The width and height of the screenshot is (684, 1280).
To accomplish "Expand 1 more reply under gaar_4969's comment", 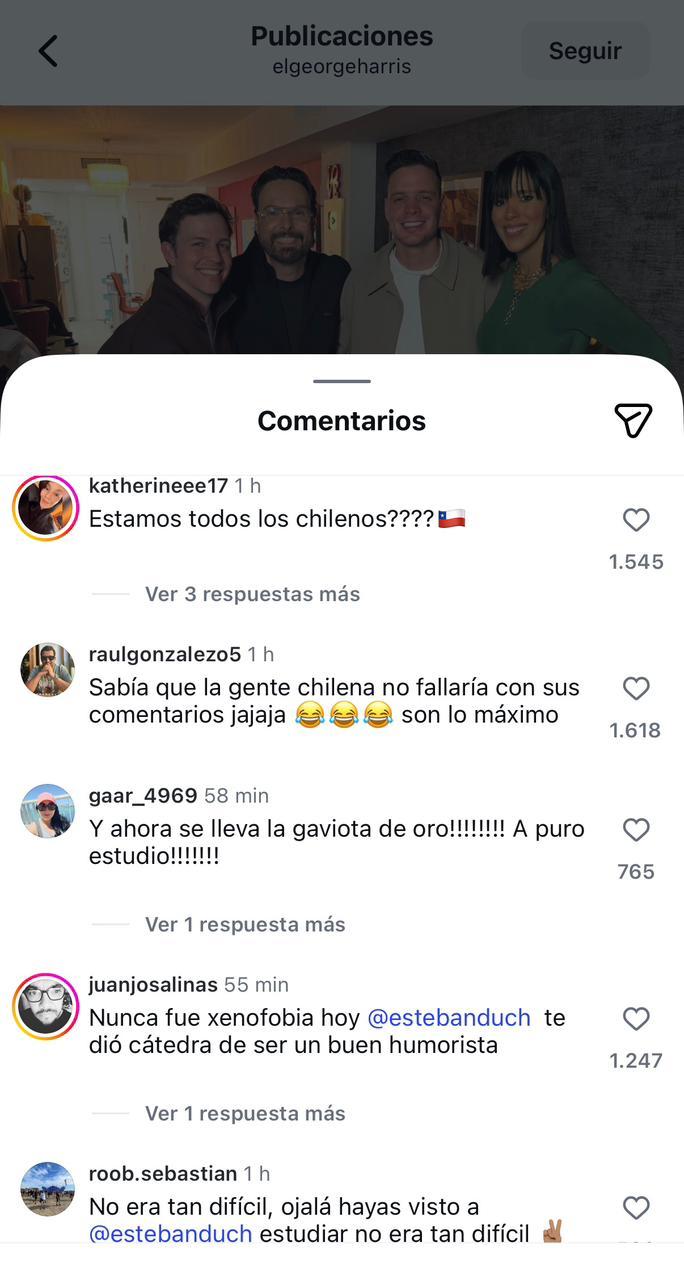I will pos(245,925).
